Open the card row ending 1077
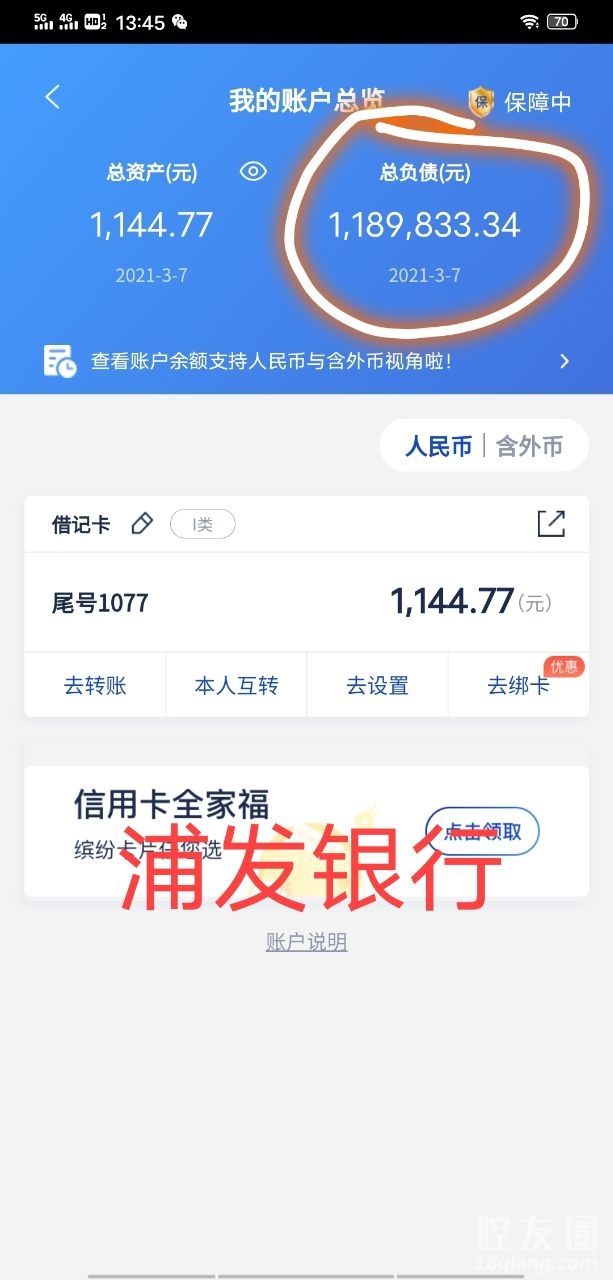The image size is (613, 1280). pos(300,602)
